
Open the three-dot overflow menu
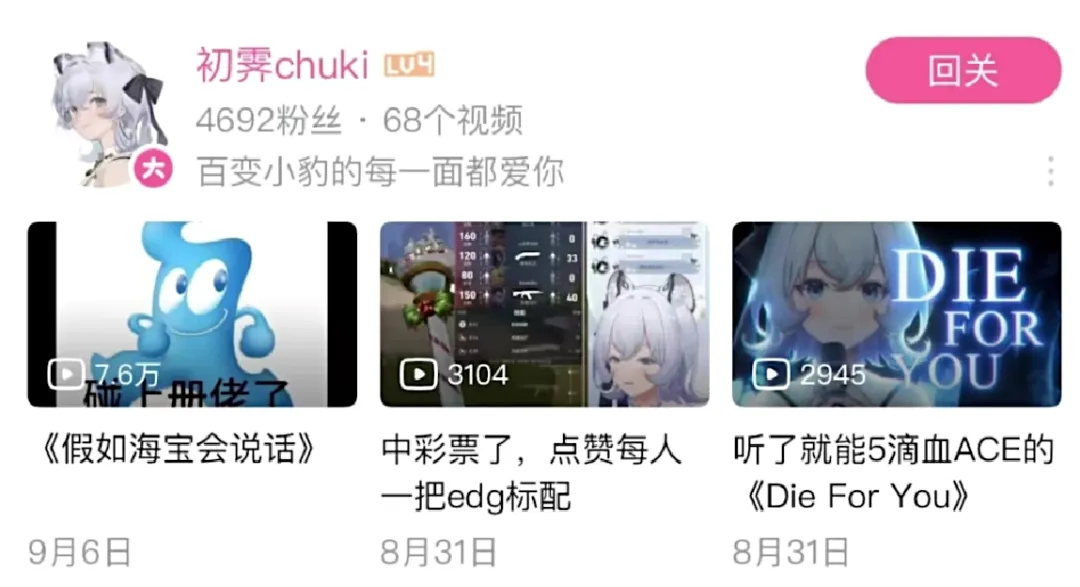pyautogui.click(x=1050, y=171)
